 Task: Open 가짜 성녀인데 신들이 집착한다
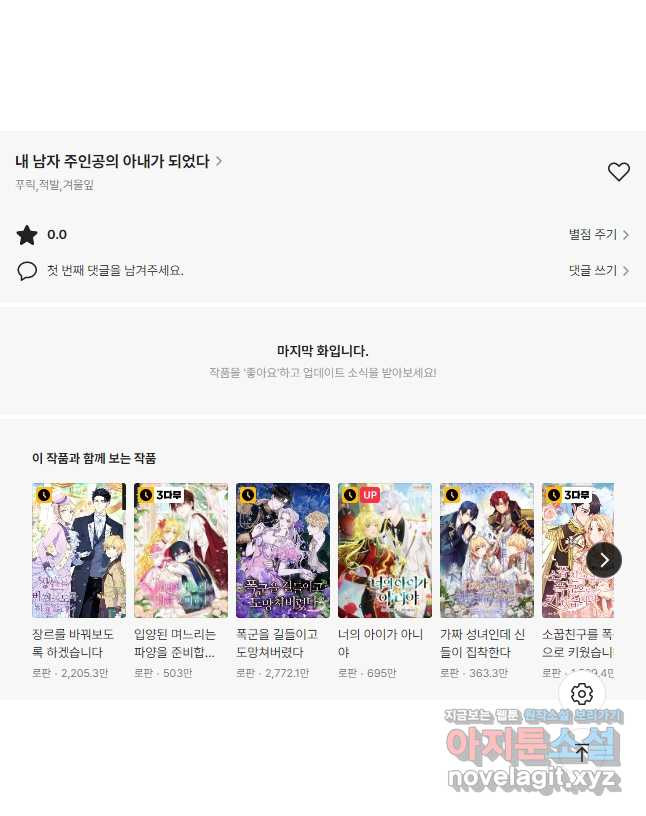pos(487,551)
